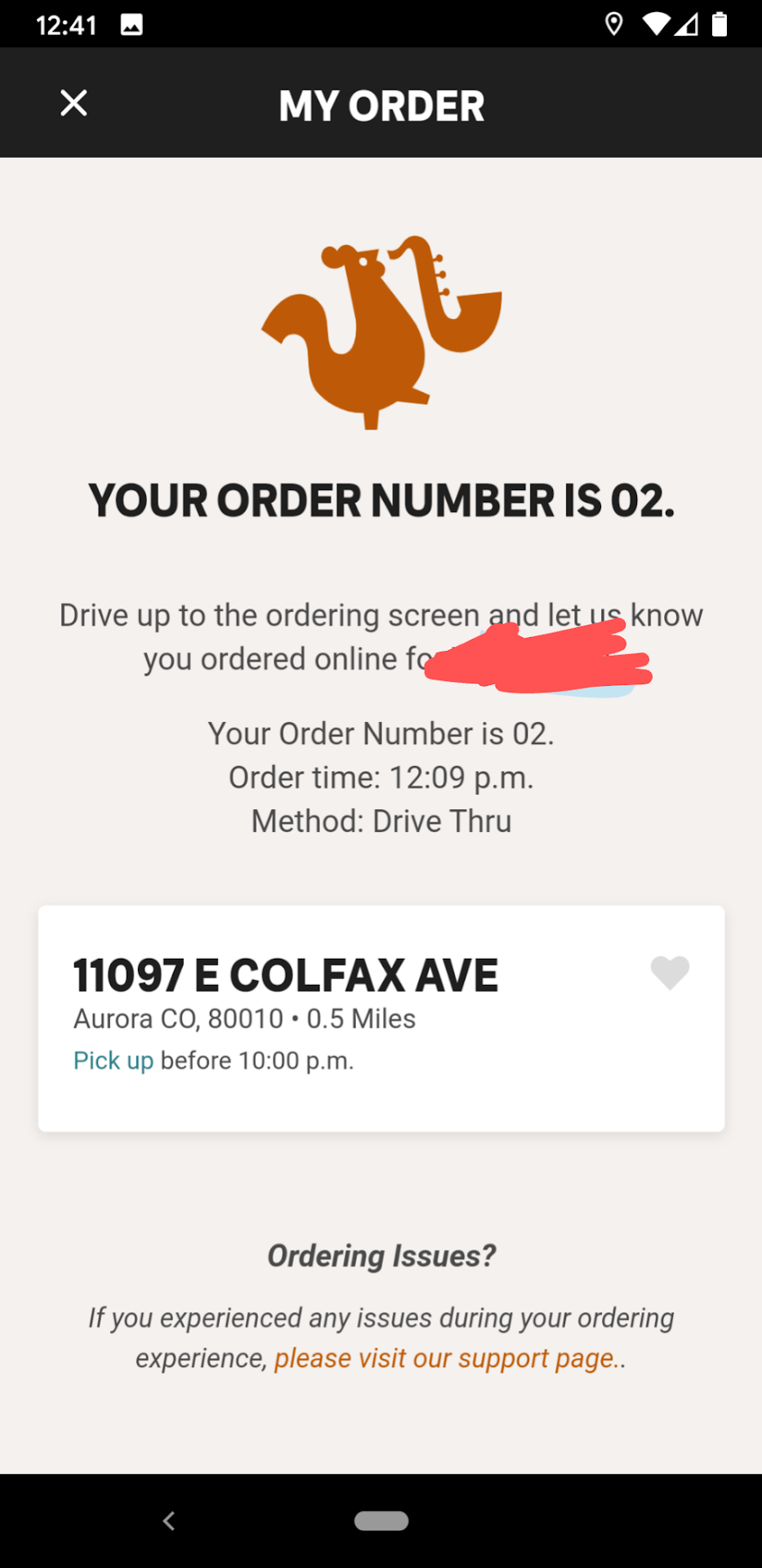The width and height of the screenshot is (762, 1568).
Task: Close the My Order screen
Action: [74, 104]
